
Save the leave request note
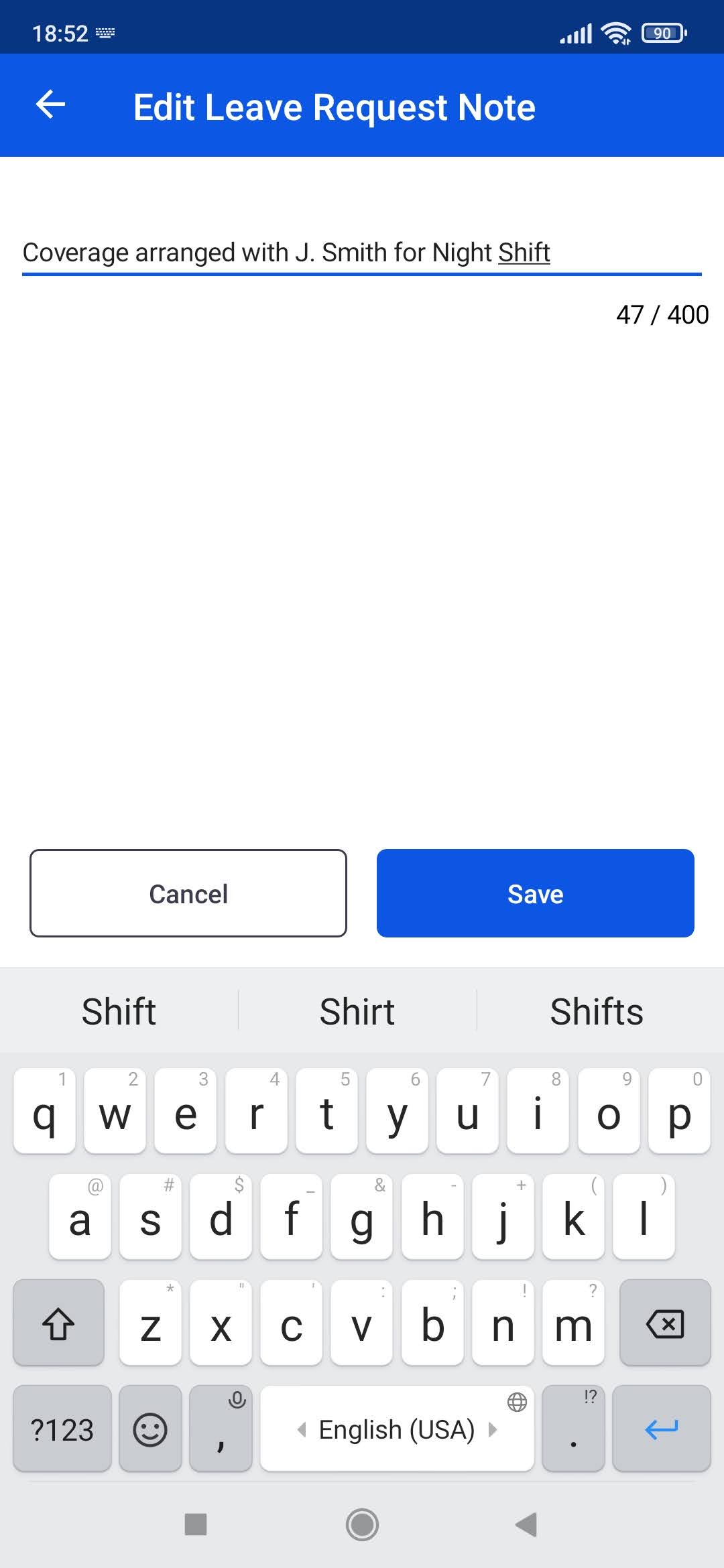(535, 893)
